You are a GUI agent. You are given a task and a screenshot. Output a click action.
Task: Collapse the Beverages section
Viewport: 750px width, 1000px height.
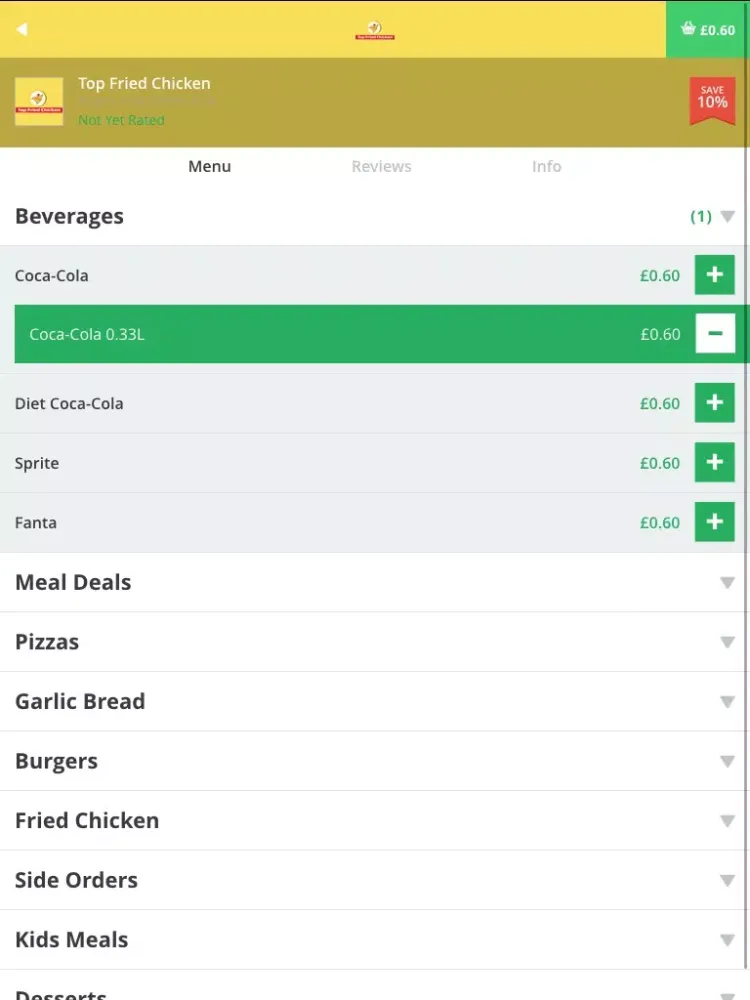[727, 215]
